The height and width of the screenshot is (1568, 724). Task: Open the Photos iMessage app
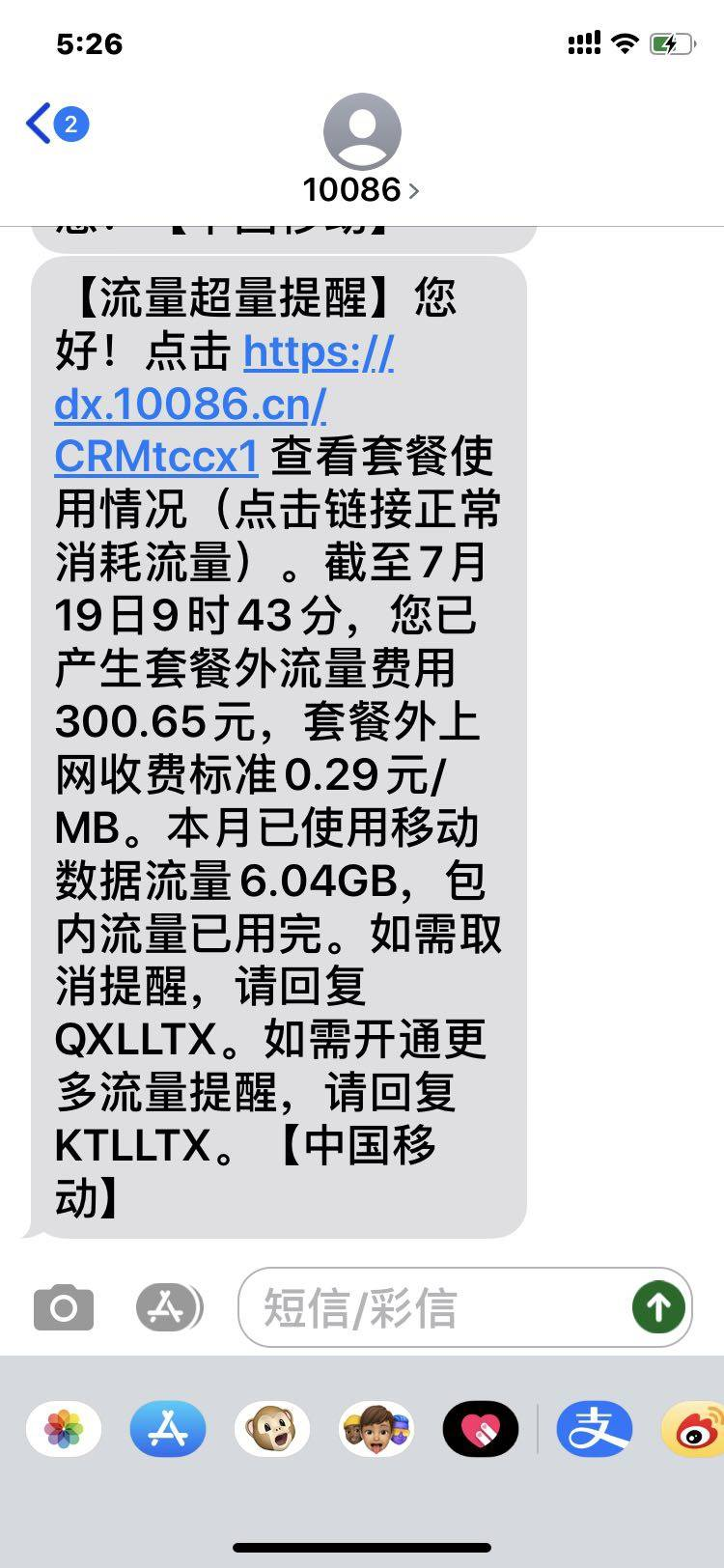[64, 1428]
